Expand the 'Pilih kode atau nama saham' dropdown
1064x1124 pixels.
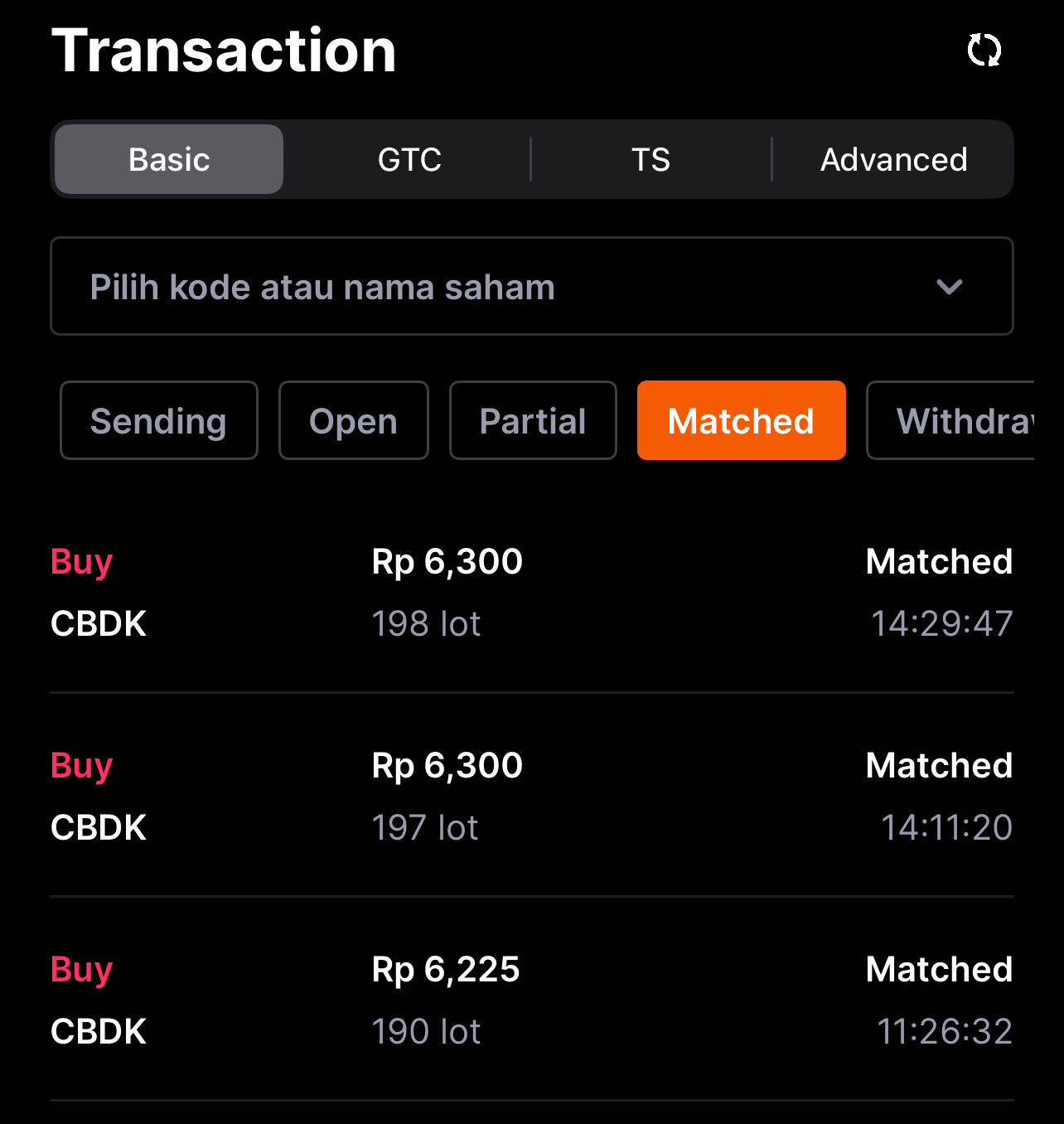531,287
